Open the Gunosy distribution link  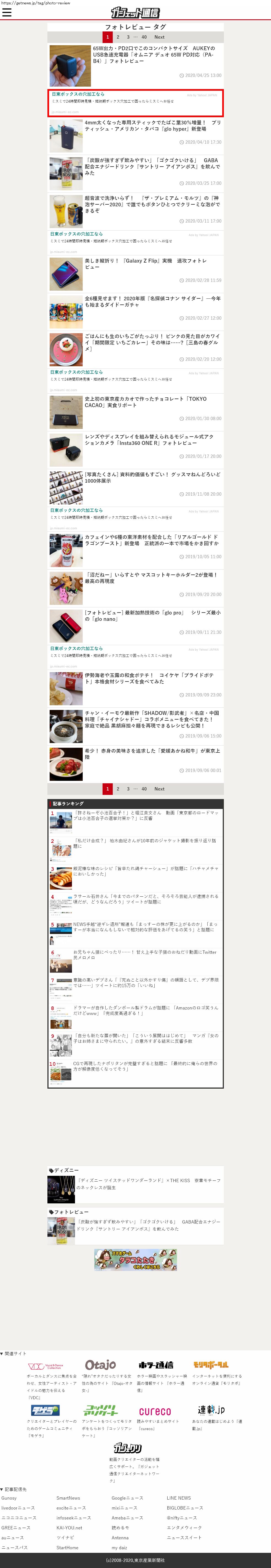click(x=9, y=1498)
